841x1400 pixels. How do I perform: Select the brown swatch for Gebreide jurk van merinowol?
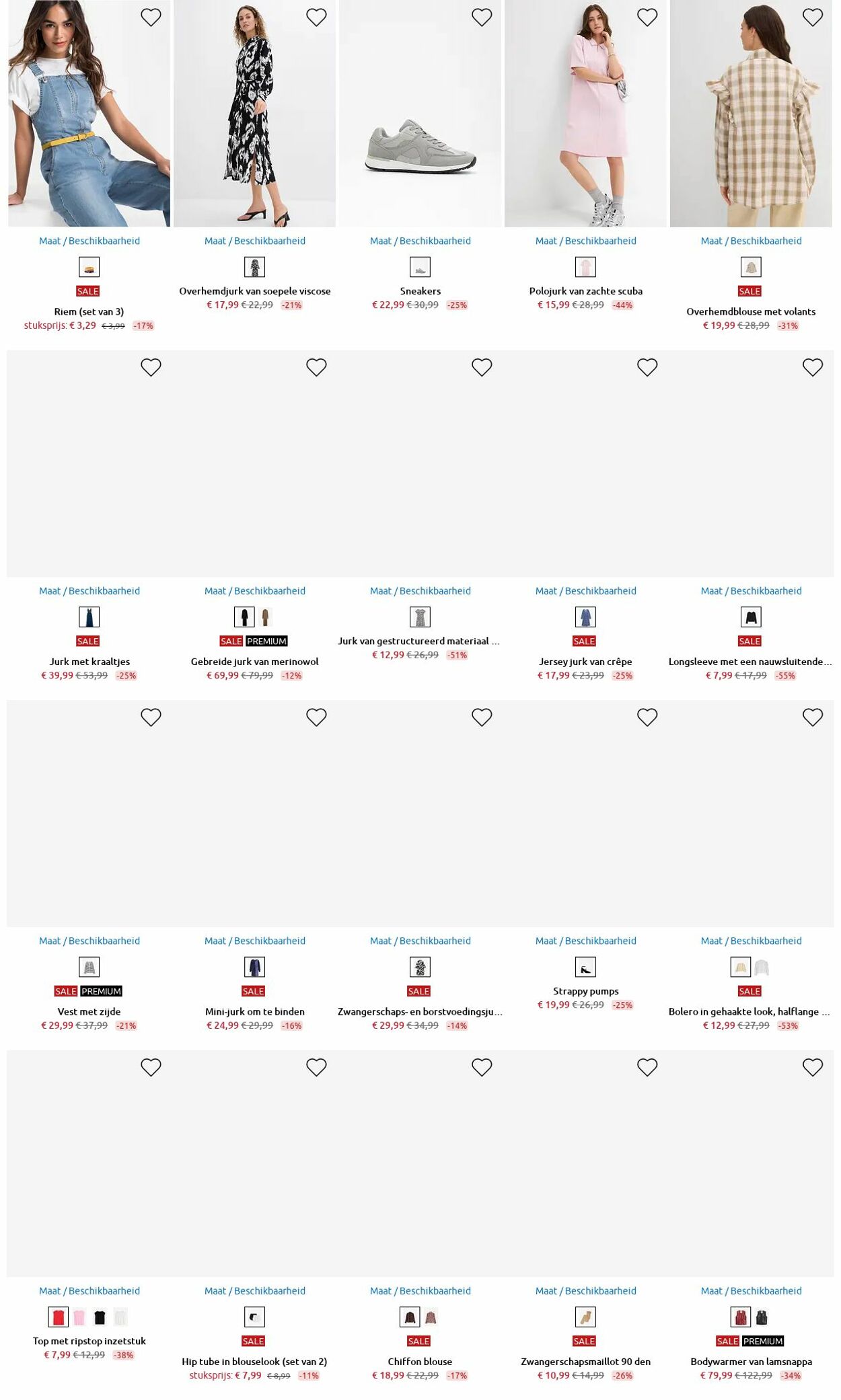tap(265, 617)
